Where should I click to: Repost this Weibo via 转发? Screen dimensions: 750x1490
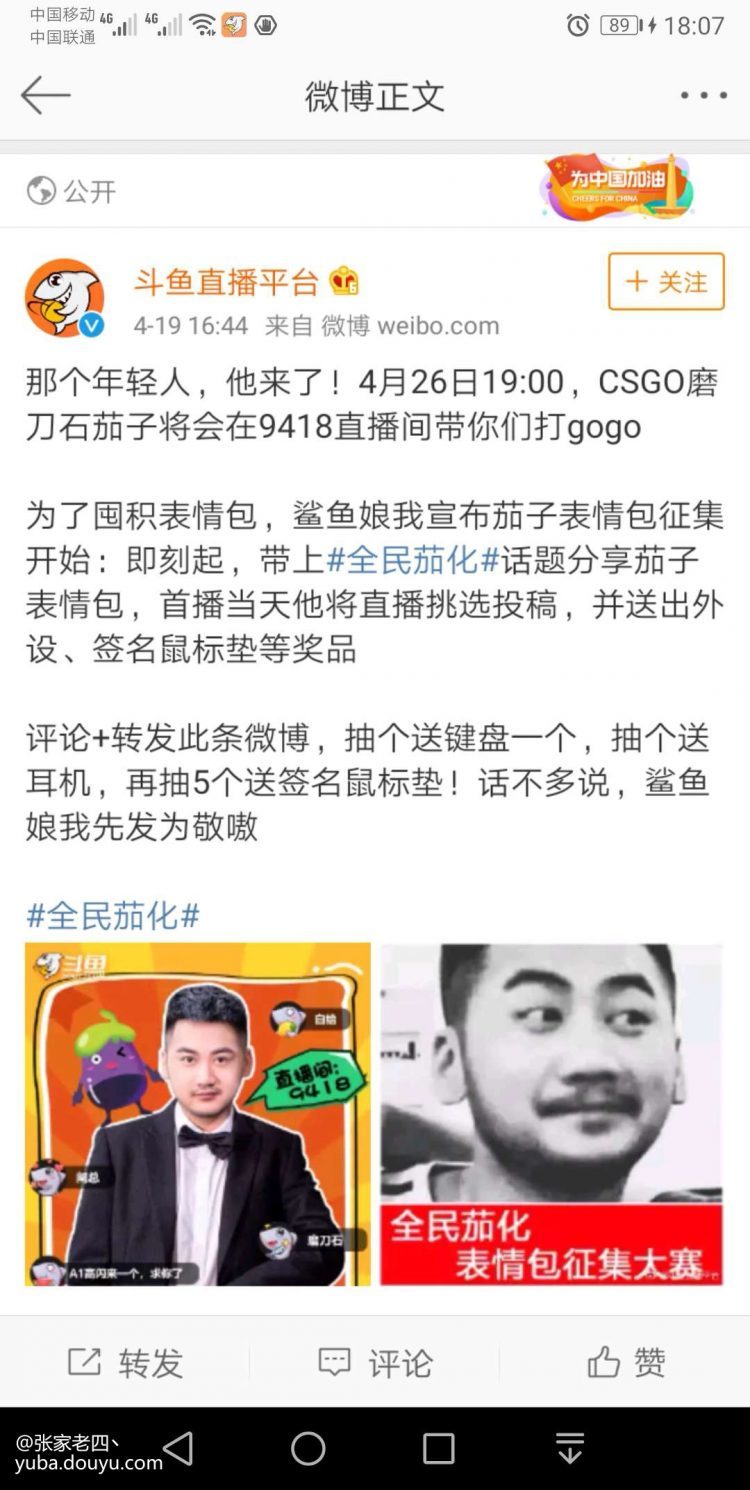point(125,1362)
